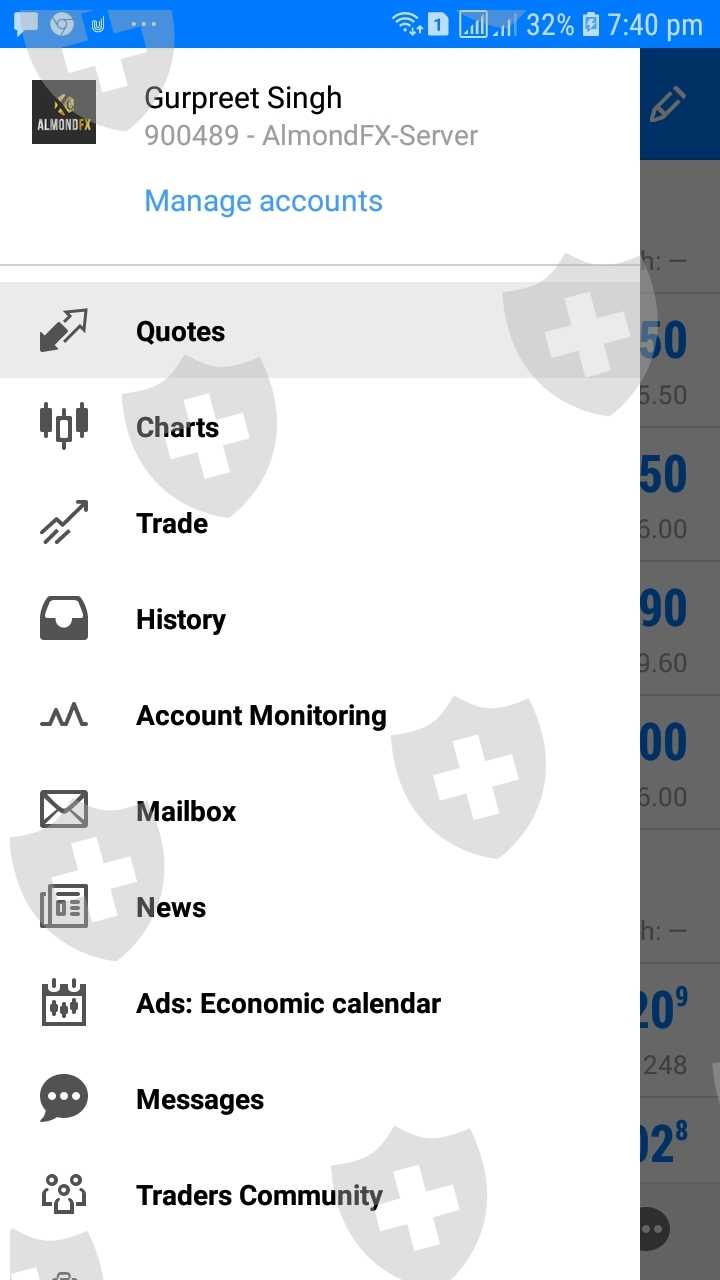The width and height of the screenshot is (720, 1280).
Task: Open the Mailbox
Action: pyautogui.click(x=320, y=811)
